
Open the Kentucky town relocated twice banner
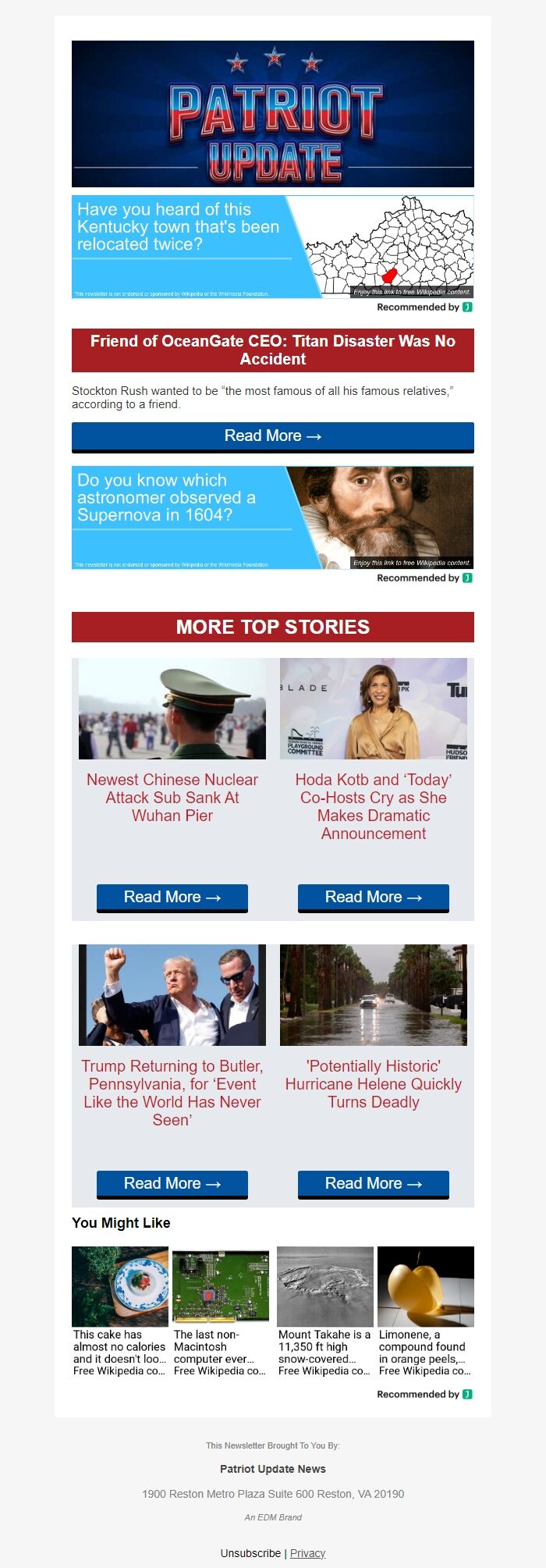(272, 247)
